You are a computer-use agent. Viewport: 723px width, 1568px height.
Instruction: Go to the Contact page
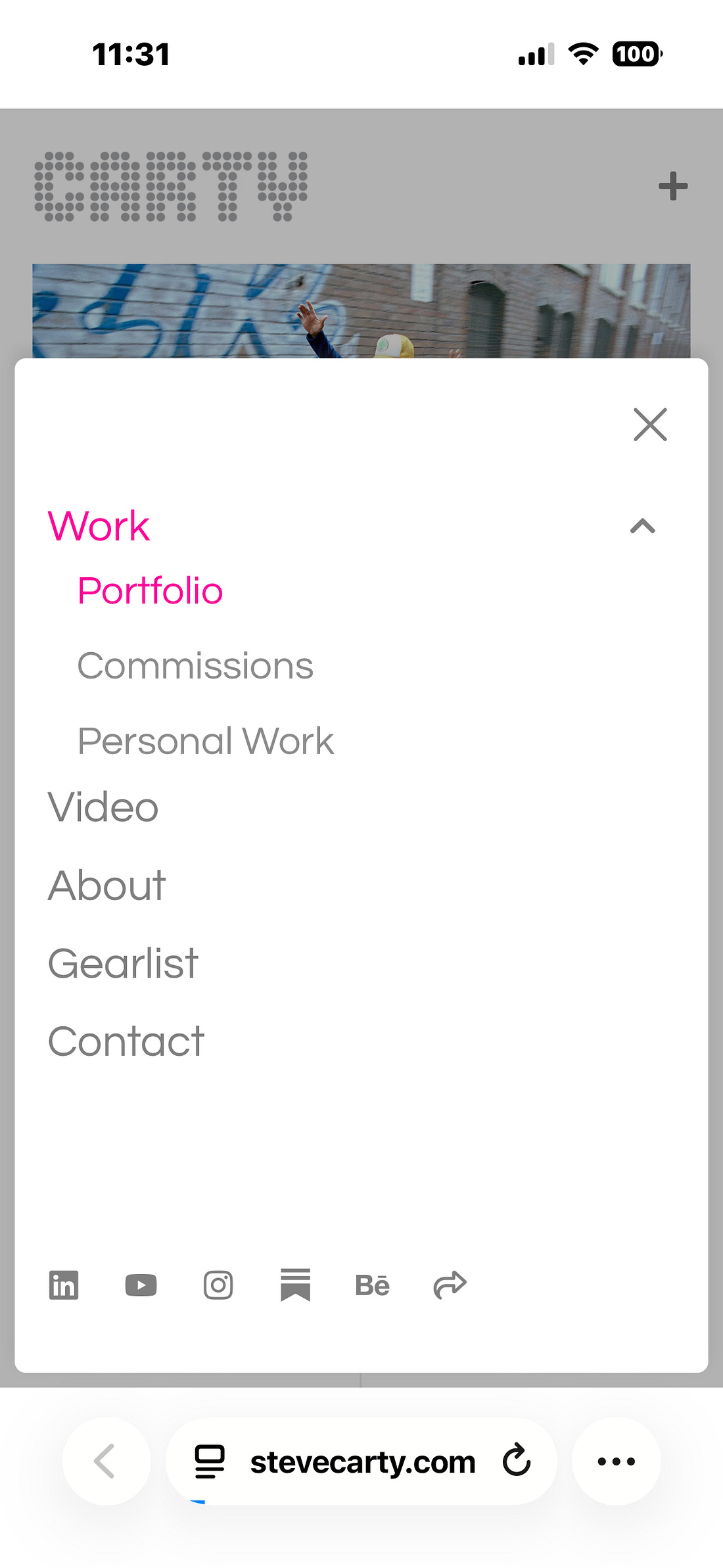point(126,1041)
